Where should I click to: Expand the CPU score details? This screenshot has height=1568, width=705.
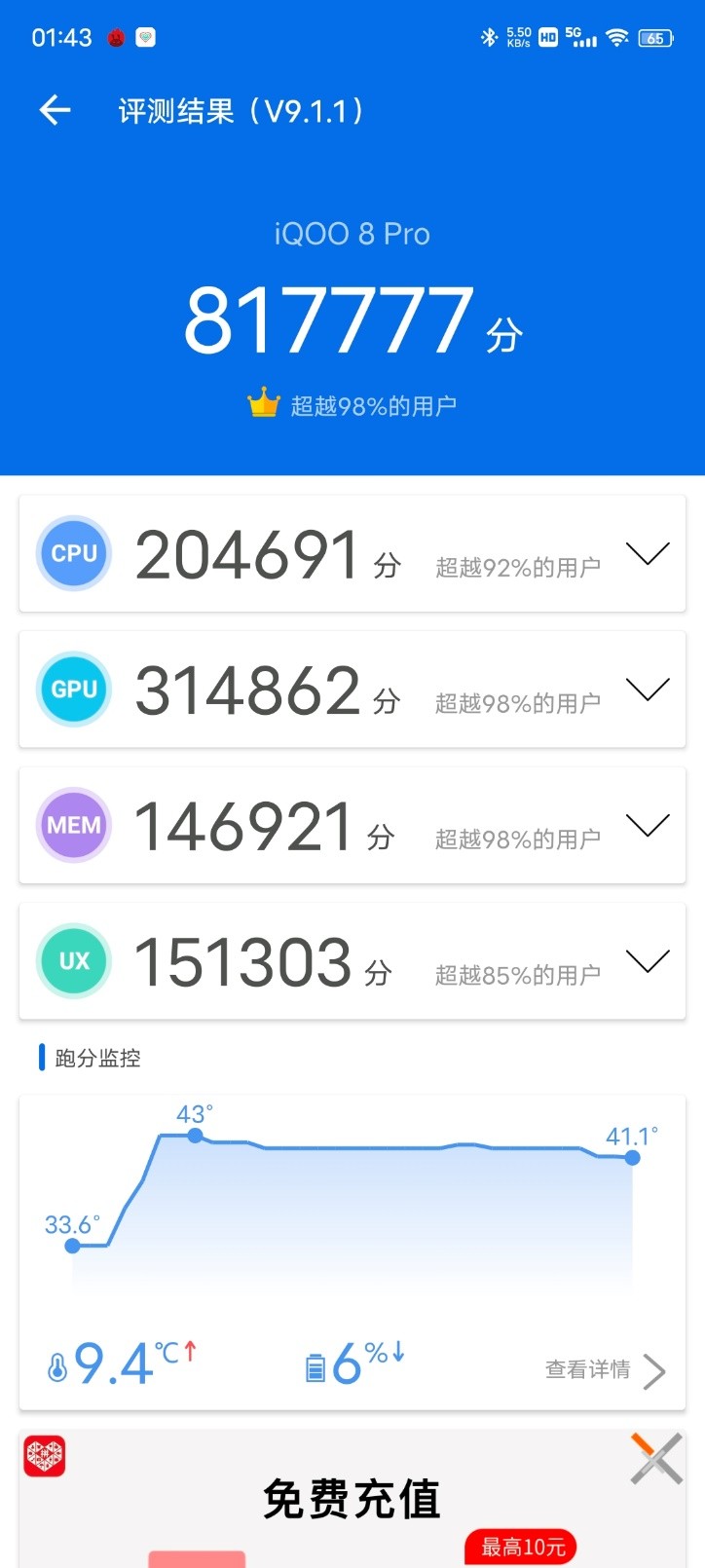click(x=647, y=553)
